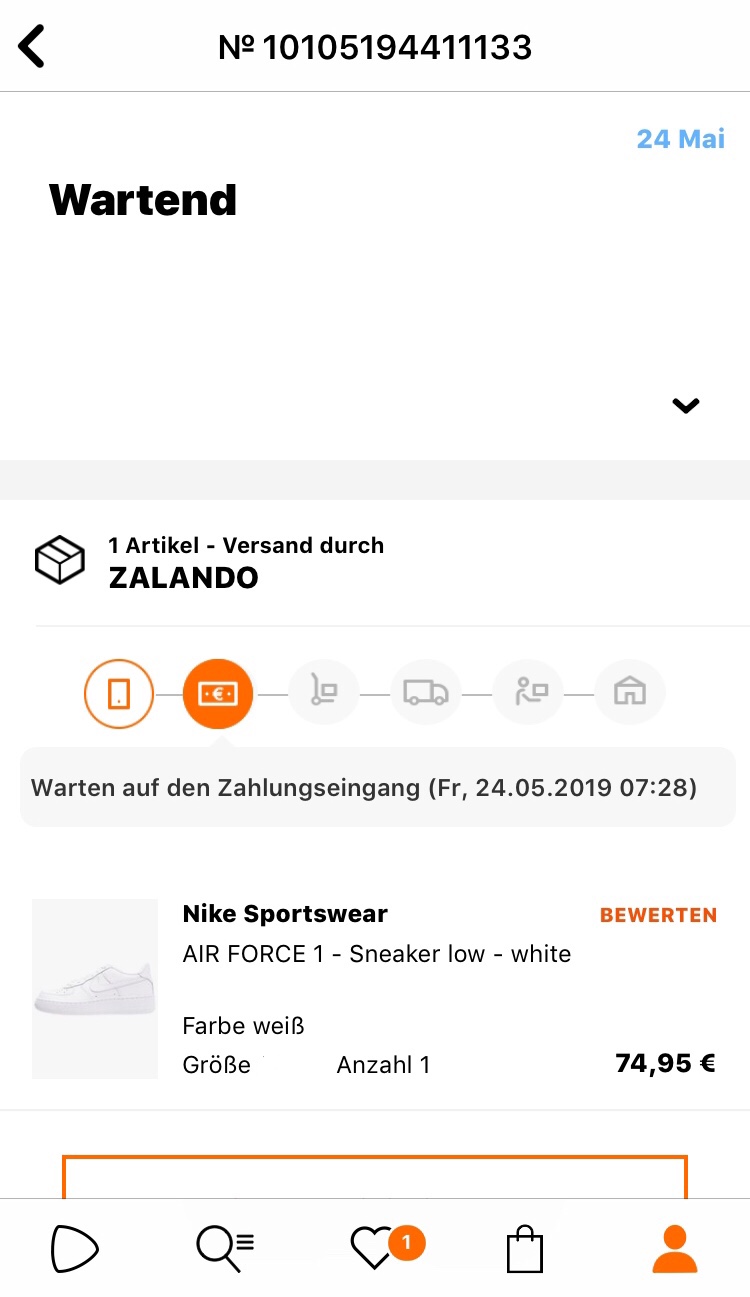This screenshot has width=750, height=1297.
Task: Click BEWERTEN to rate the sneakers
Action: (658, 914)
